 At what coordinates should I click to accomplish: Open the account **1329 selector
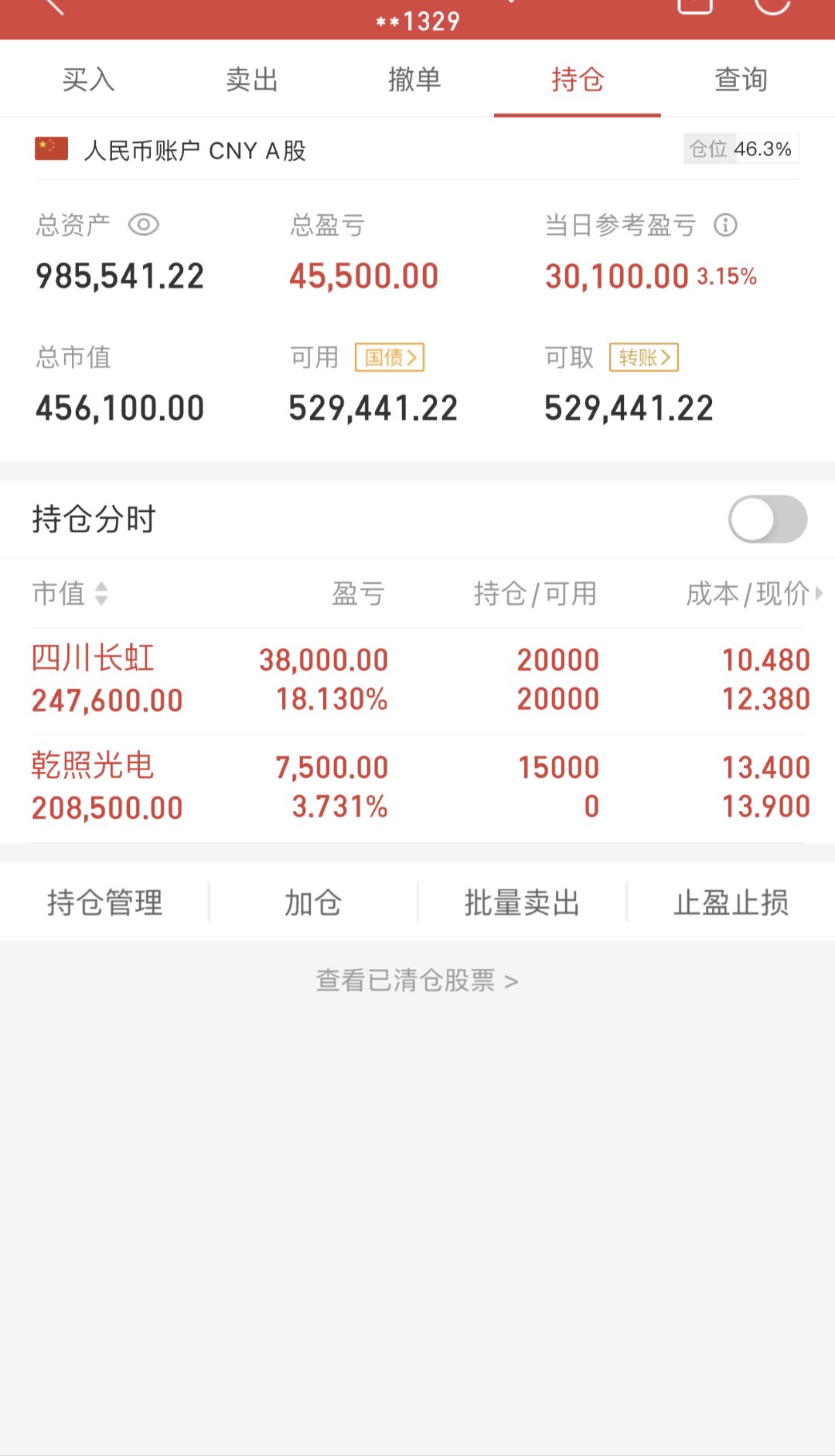[417, 22]
